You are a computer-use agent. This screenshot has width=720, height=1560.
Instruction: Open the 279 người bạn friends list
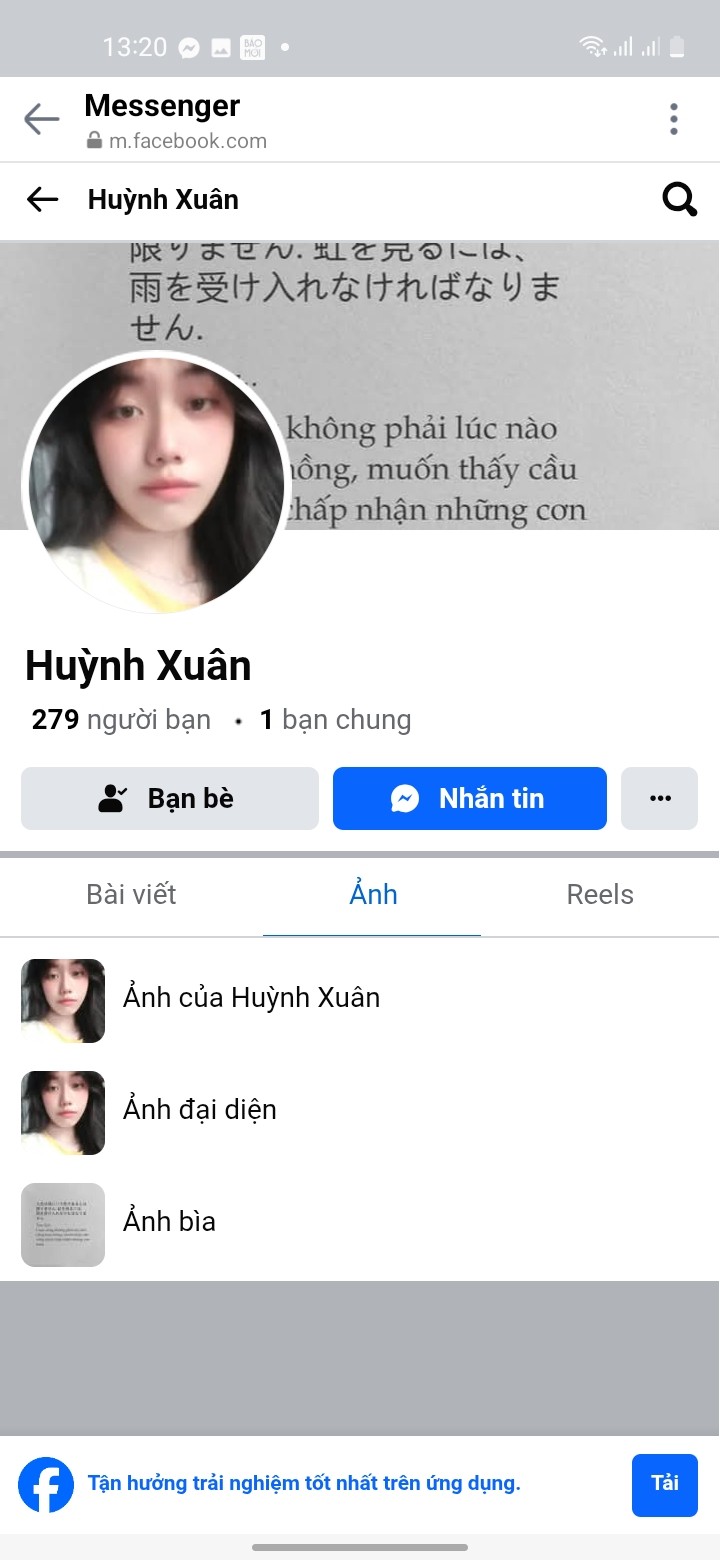point(121,720)
